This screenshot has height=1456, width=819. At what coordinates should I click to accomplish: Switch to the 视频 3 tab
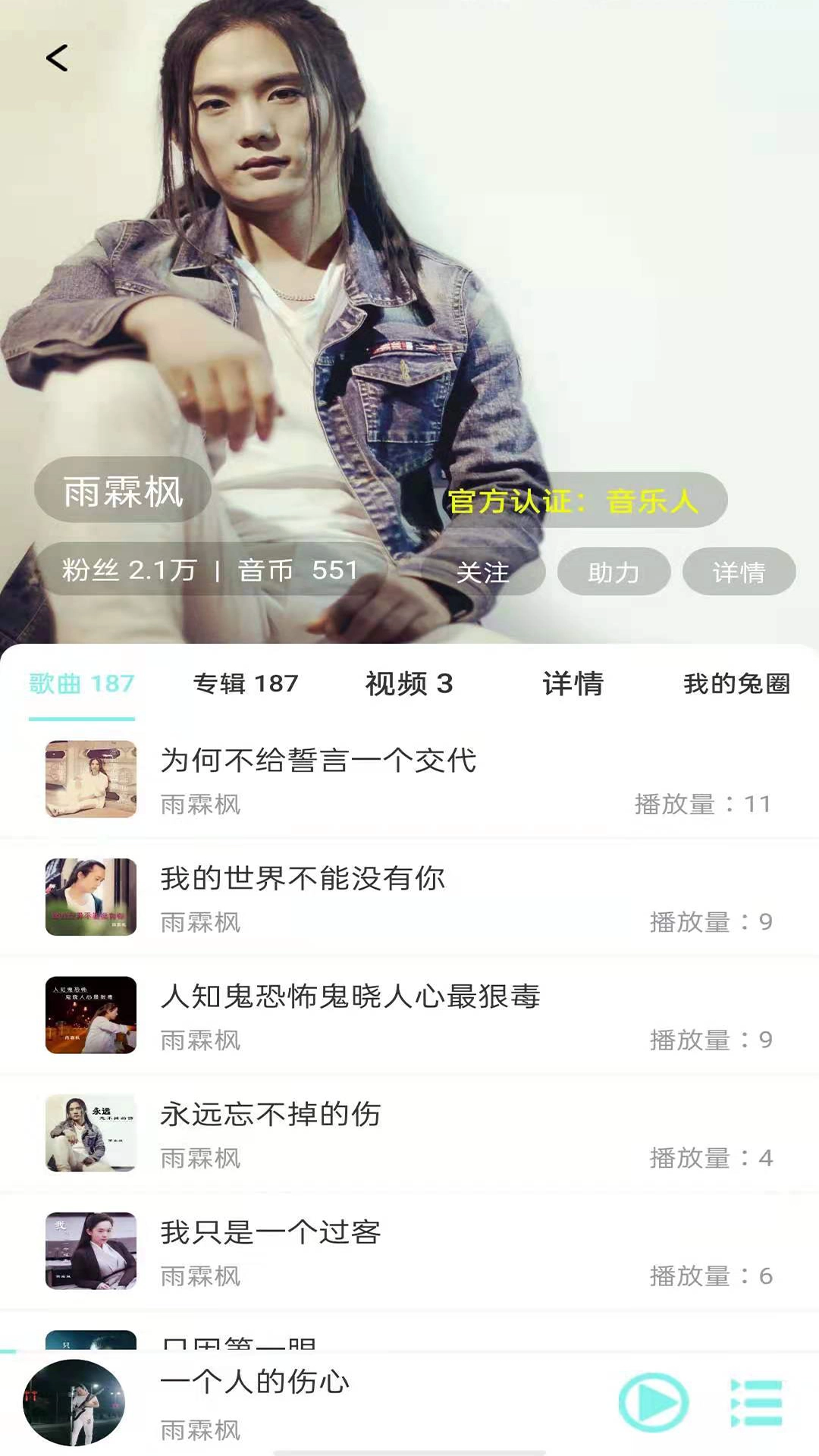tap(409, 683)
